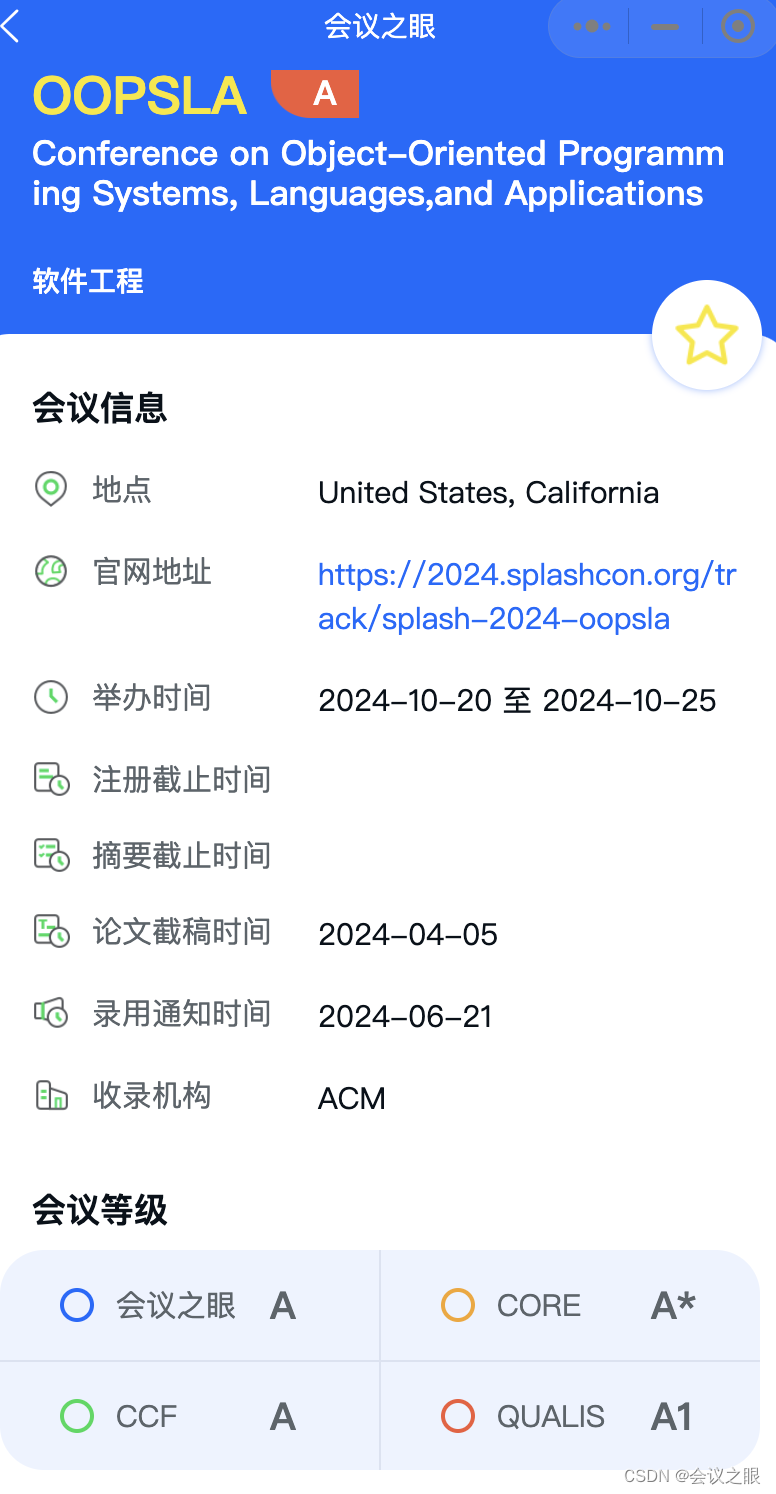Image resolution: width=776 pixels, height=1494 pixels.
Task: Click the 注册截止时间 calendar icon
Action: click(x=50, y=778)
